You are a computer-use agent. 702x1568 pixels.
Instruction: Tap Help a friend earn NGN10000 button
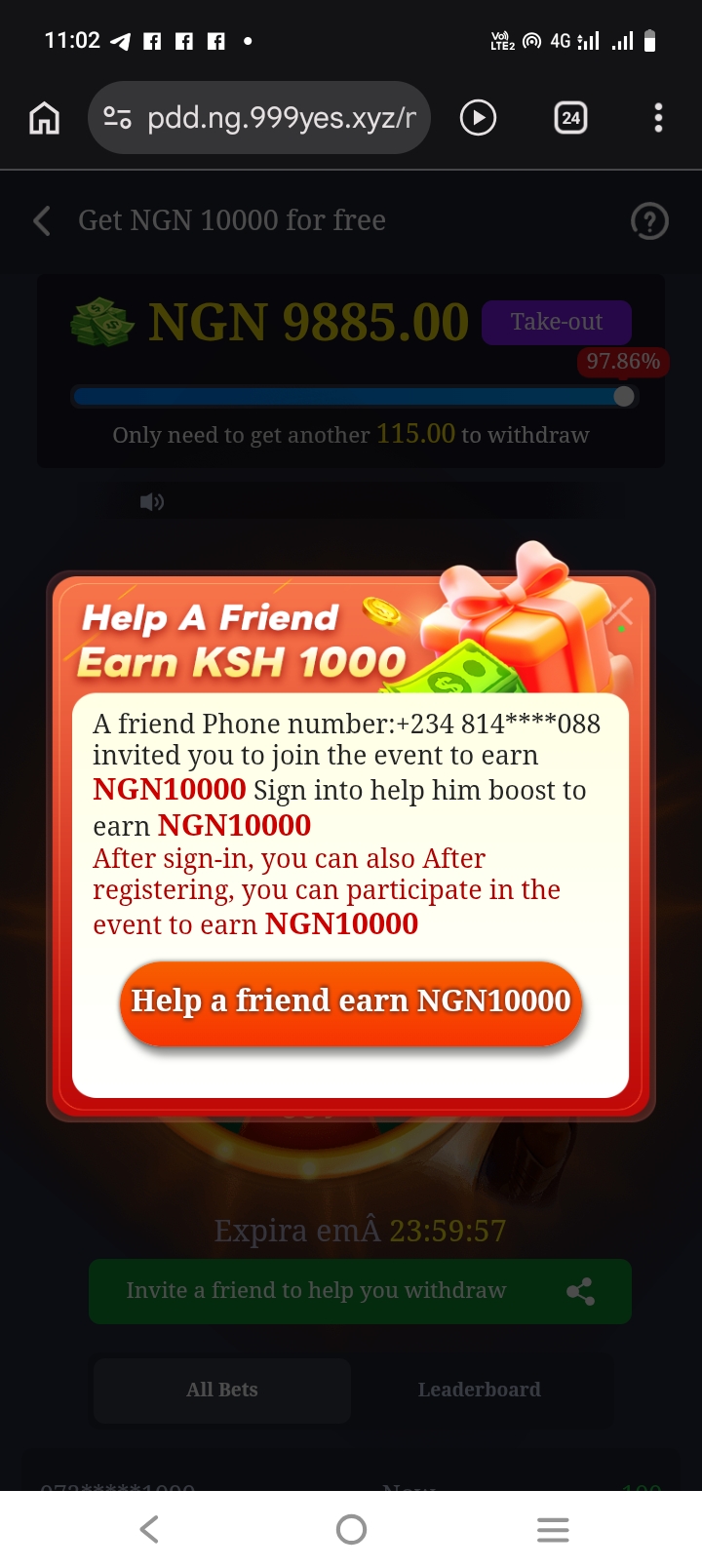(x=351, y=1002)
